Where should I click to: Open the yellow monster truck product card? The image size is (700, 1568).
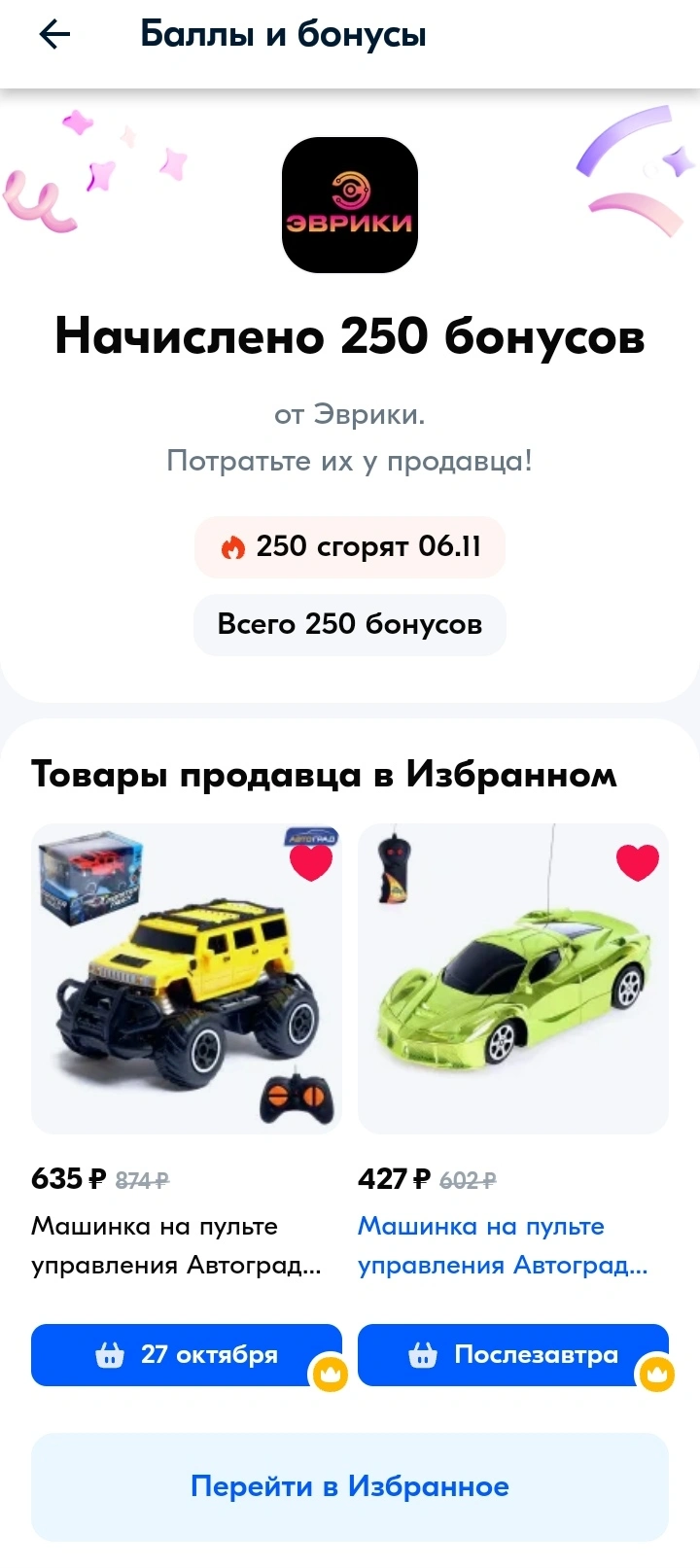[187, 979]
